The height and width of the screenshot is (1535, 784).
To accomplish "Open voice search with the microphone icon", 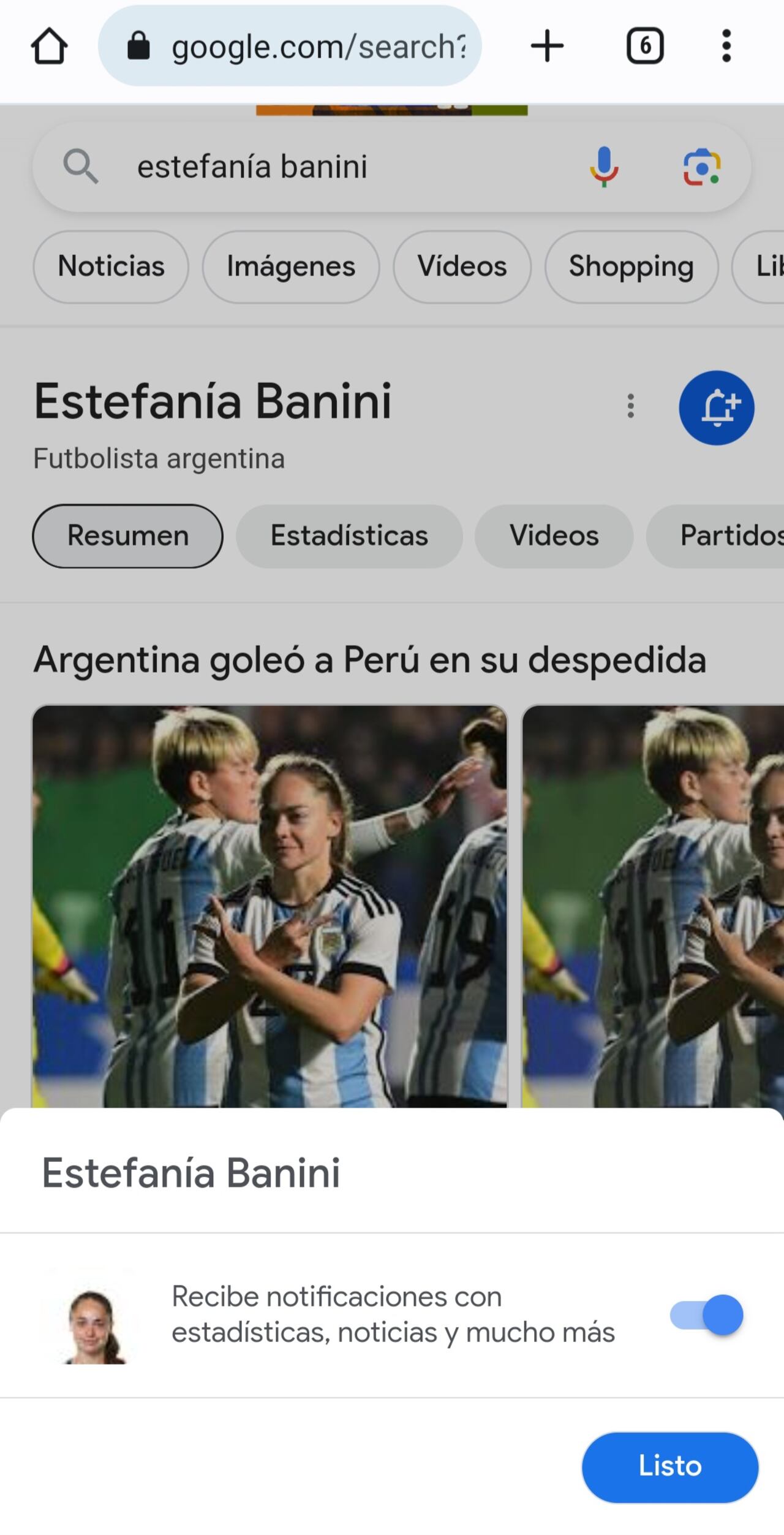I will click(603, 167).
